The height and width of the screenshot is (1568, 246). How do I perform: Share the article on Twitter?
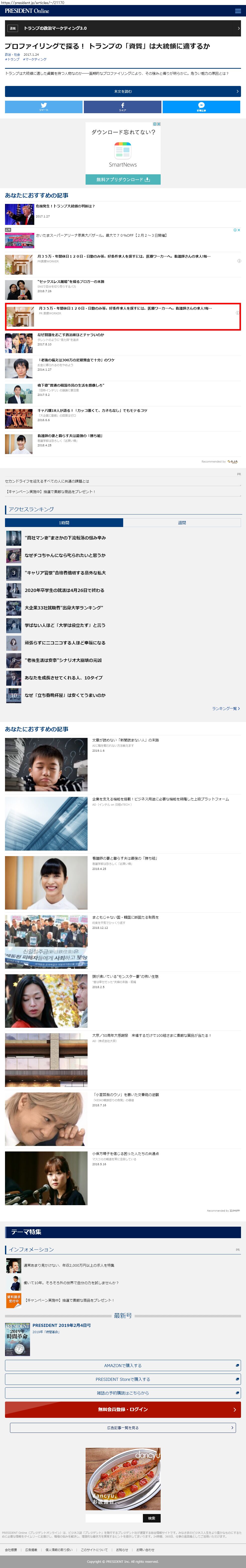(44, 107)
